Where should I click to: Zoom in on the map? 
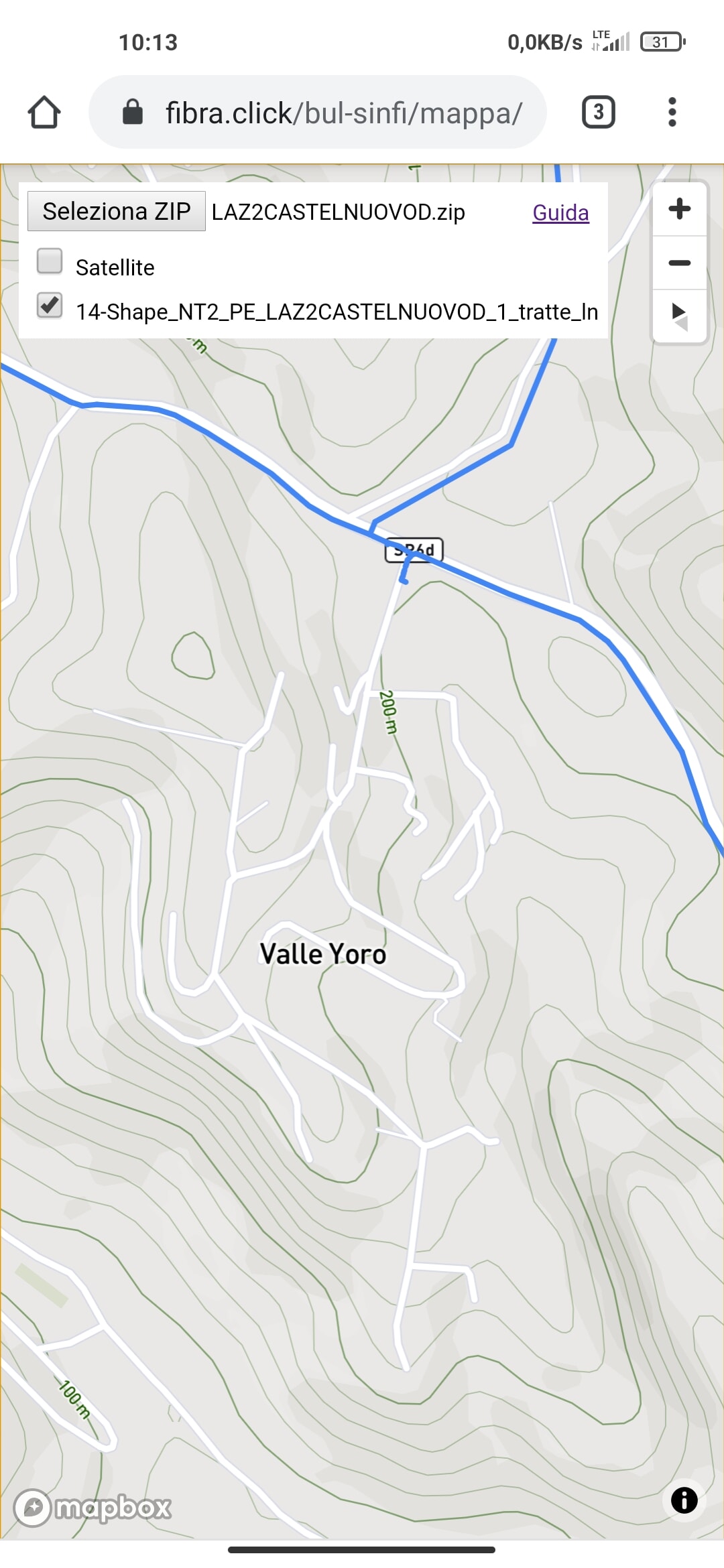point(680,209)
